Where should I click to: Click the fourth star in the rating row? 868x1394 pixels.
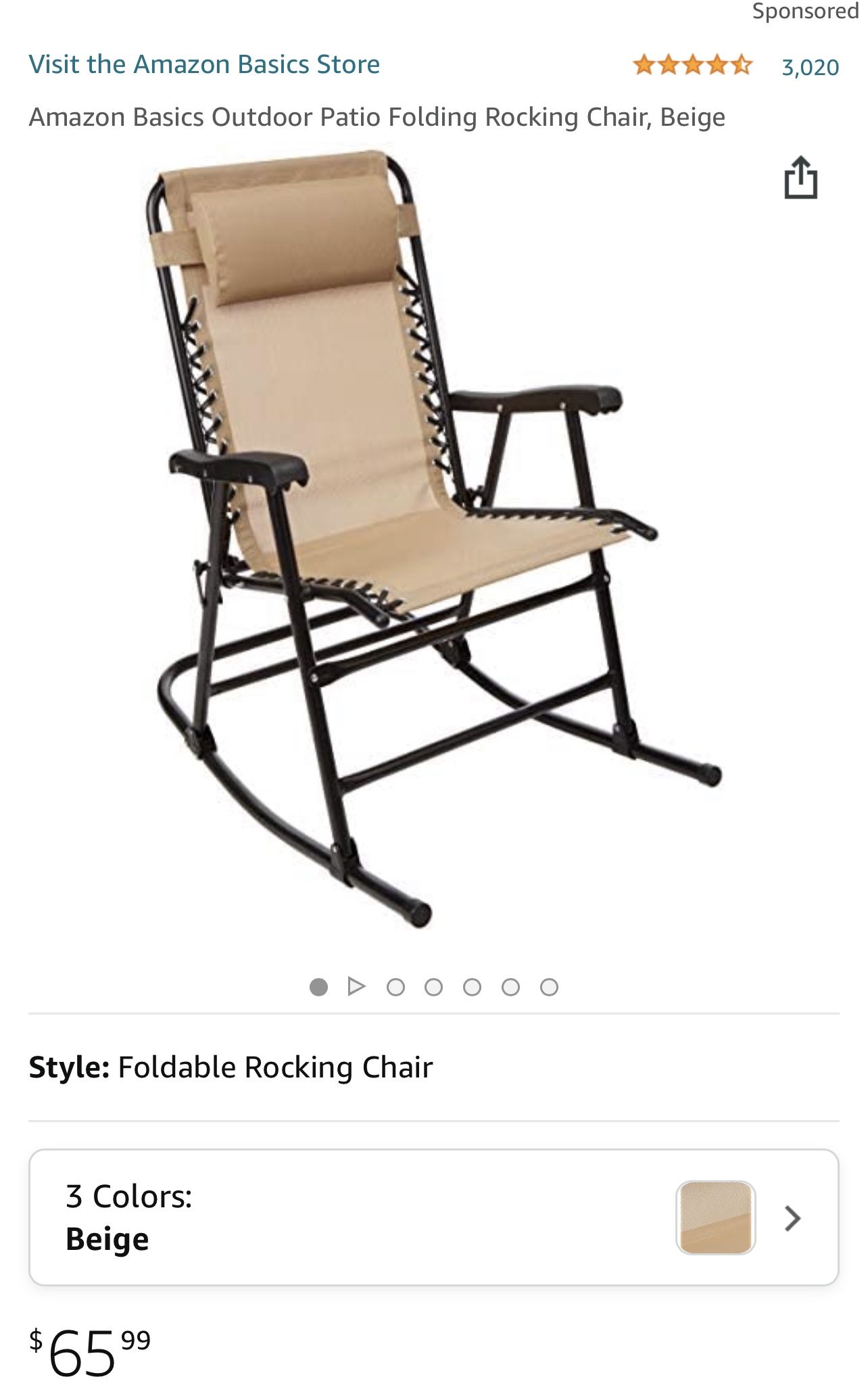pos(719,64)
